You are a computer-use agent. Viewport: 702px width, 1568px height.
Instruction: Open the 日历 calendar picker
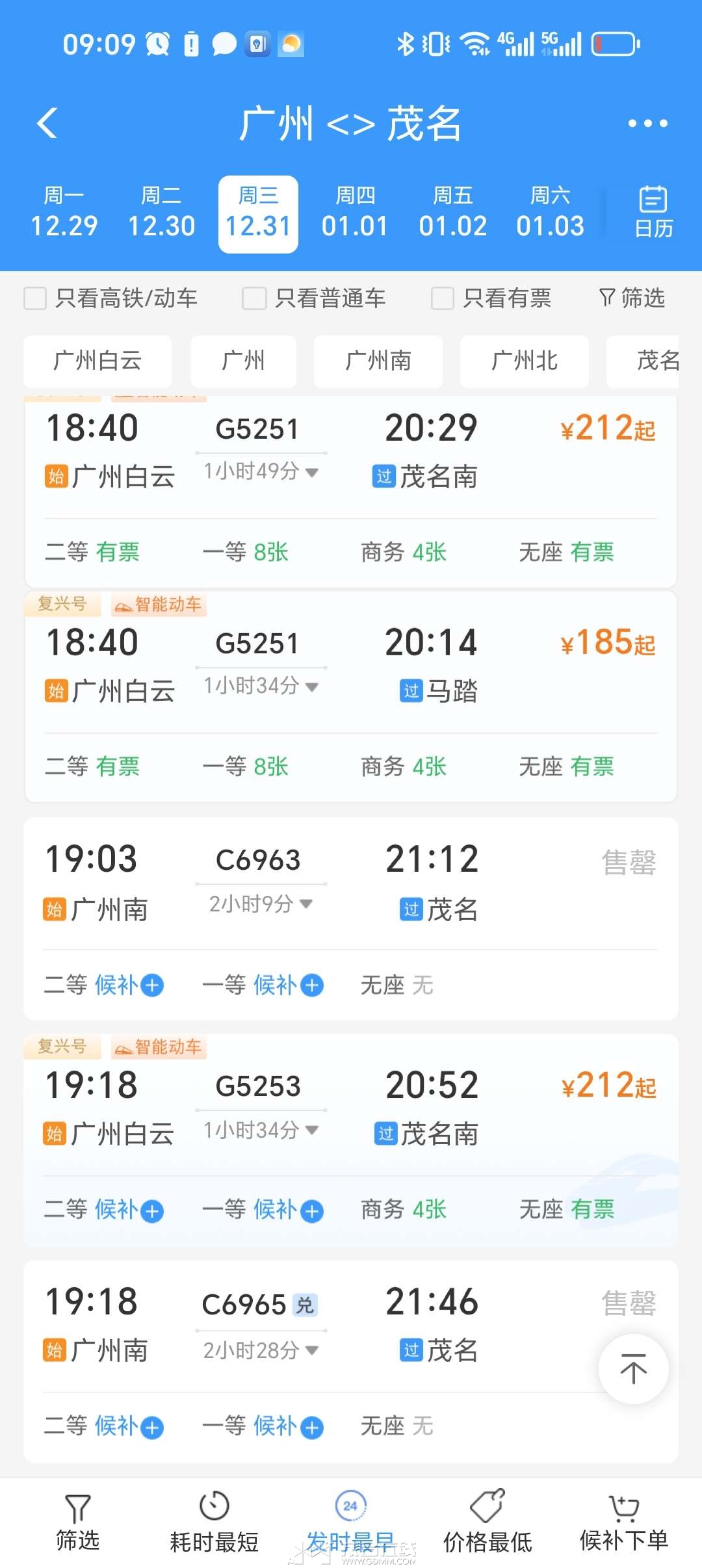coord(653,213)
